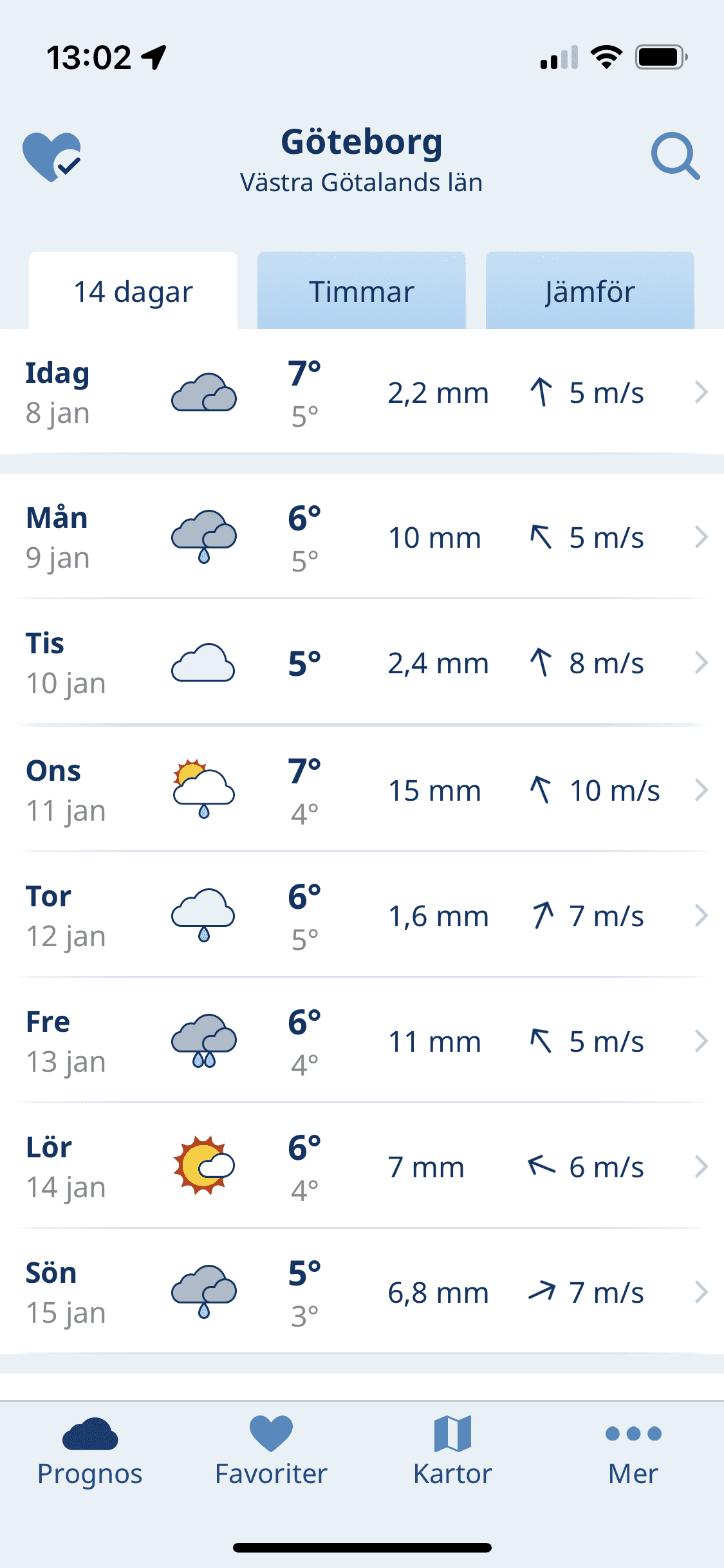Switch to the Jämför tab
The image size is (724, 1568).
[x=589, y=292]
